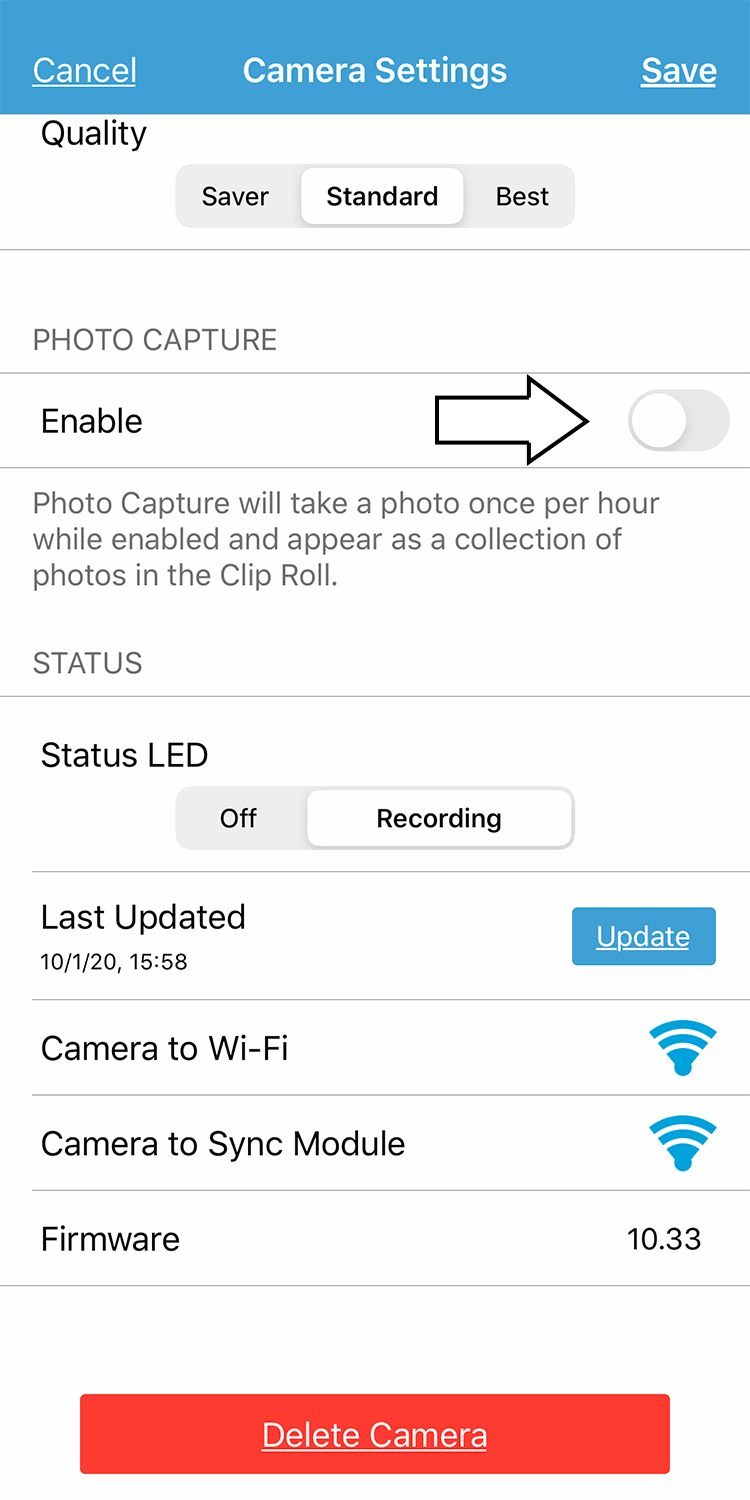The width and height of the screenshot is (750, 1500).
Task: Enable the Photo Capture switch
Action: click(679, 420)
